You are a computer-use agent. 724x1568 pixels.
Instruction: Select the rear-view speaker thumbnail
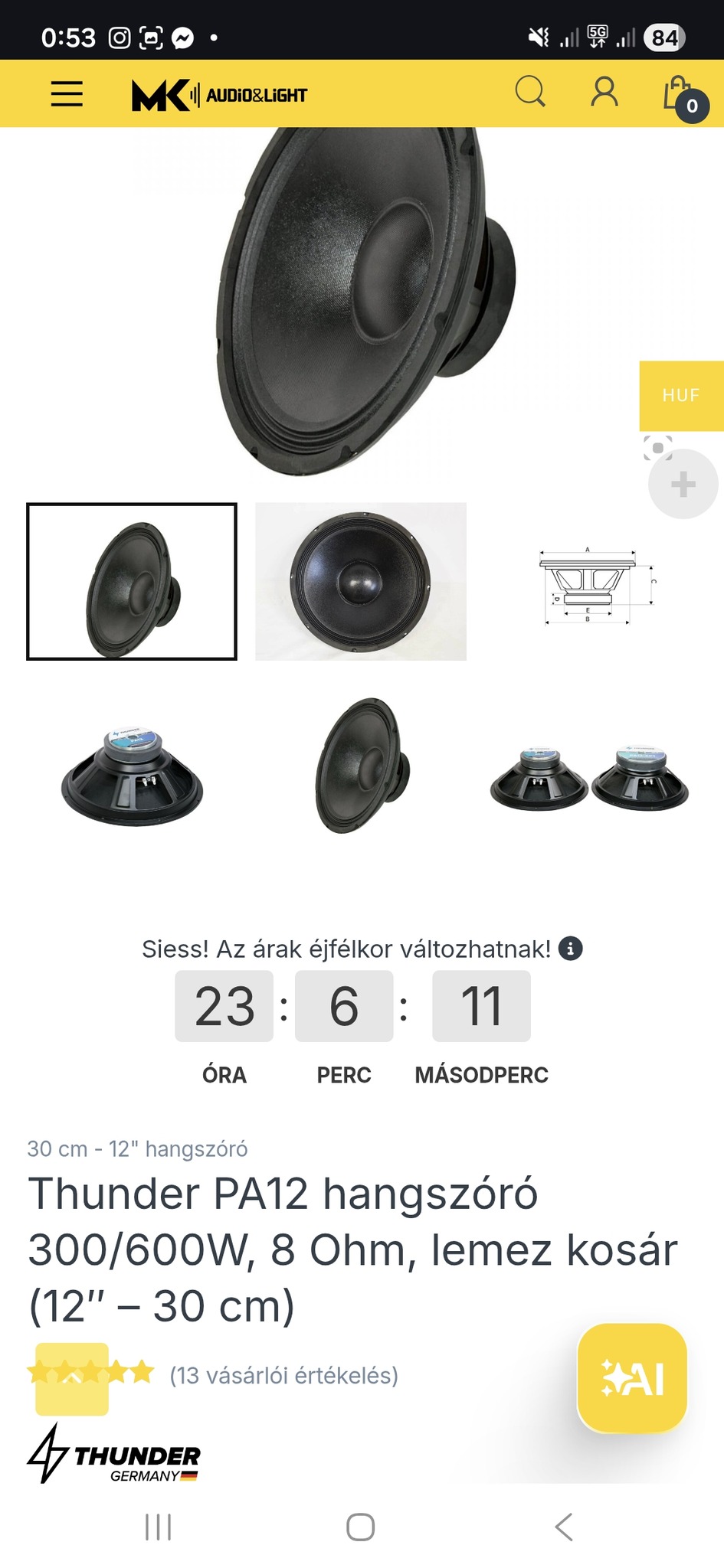click(x=132, y=777)
